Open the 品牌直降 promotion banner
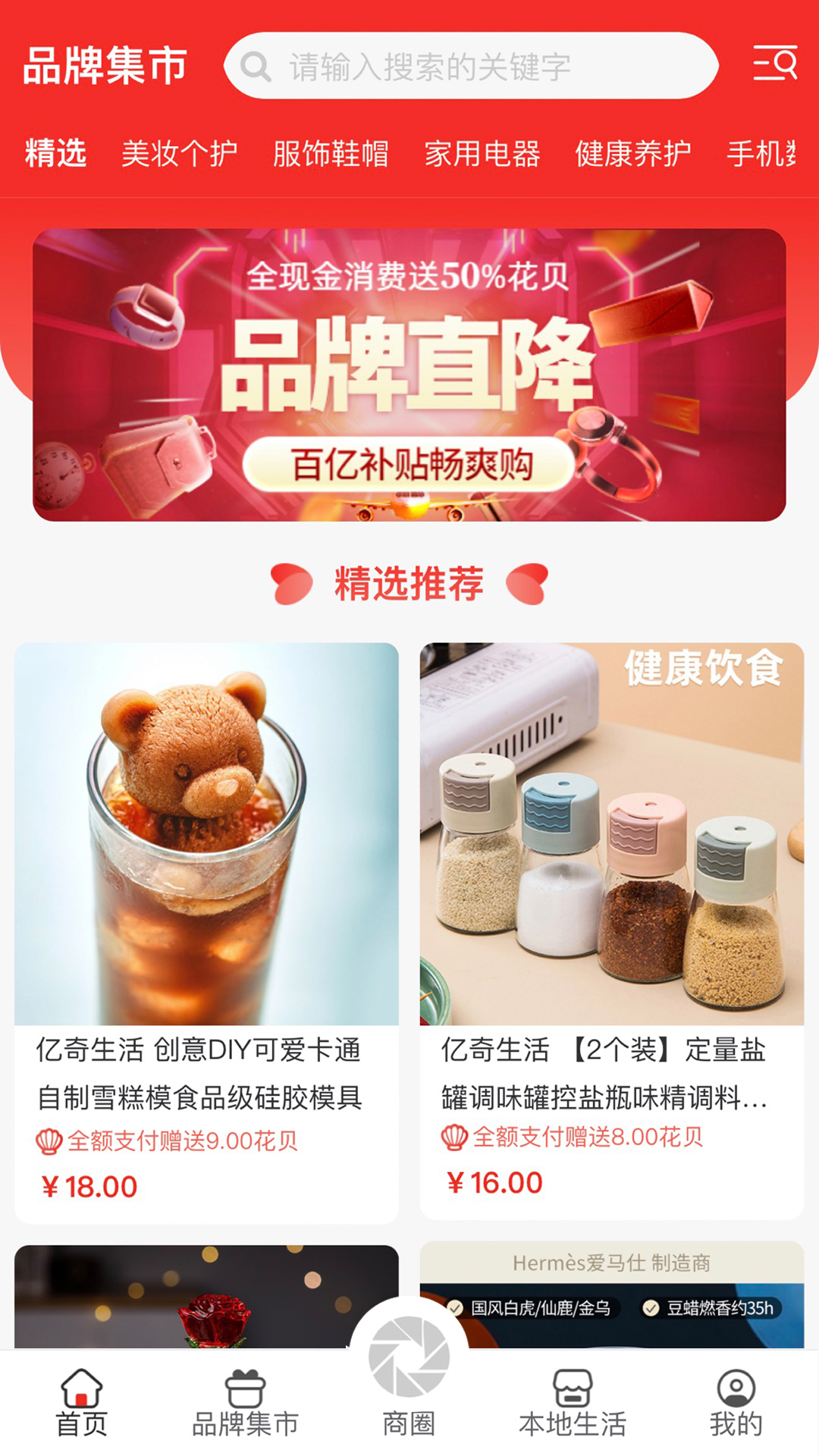Screen dimensions: 819x1456 pos(409,375)
